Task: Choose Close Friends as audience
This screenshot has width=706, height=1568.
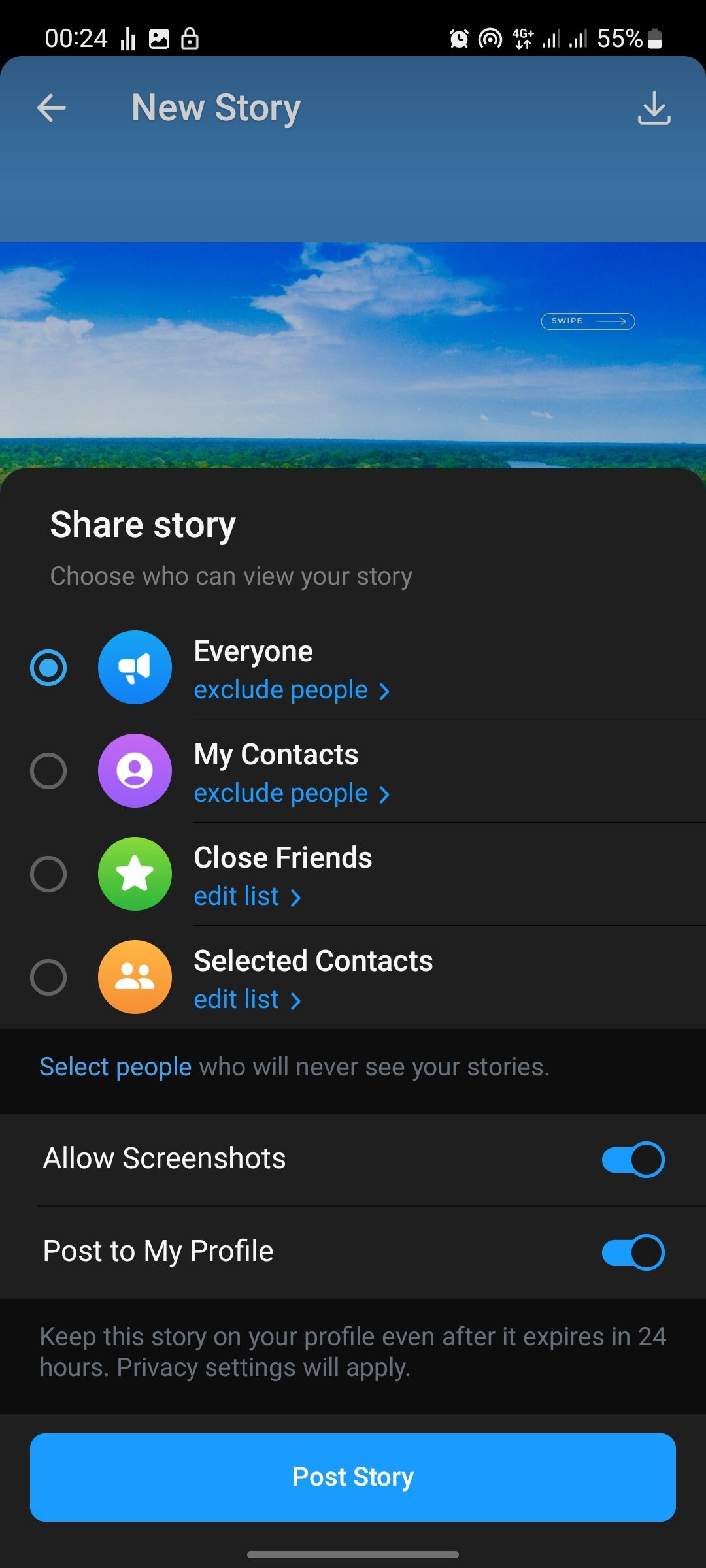Action: point(48,874)
